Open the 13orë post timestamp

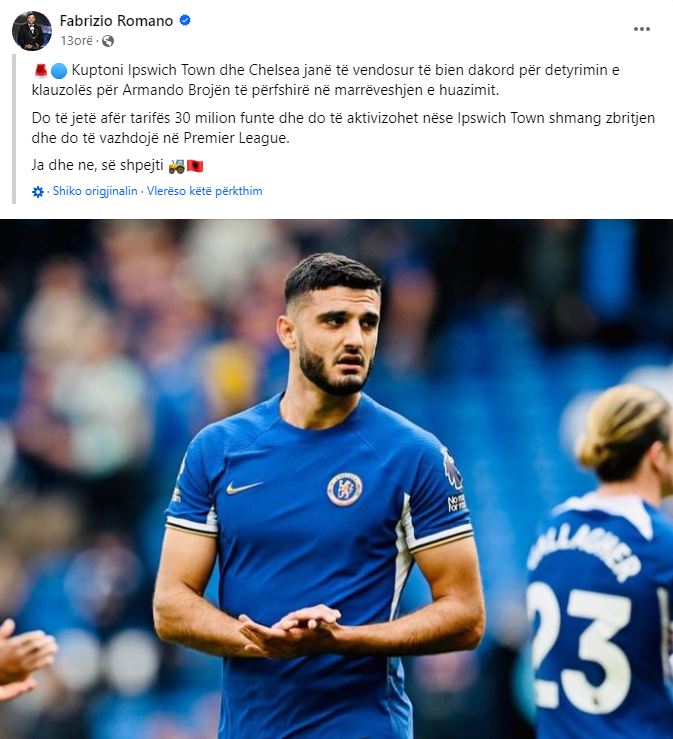pos(77,41)
